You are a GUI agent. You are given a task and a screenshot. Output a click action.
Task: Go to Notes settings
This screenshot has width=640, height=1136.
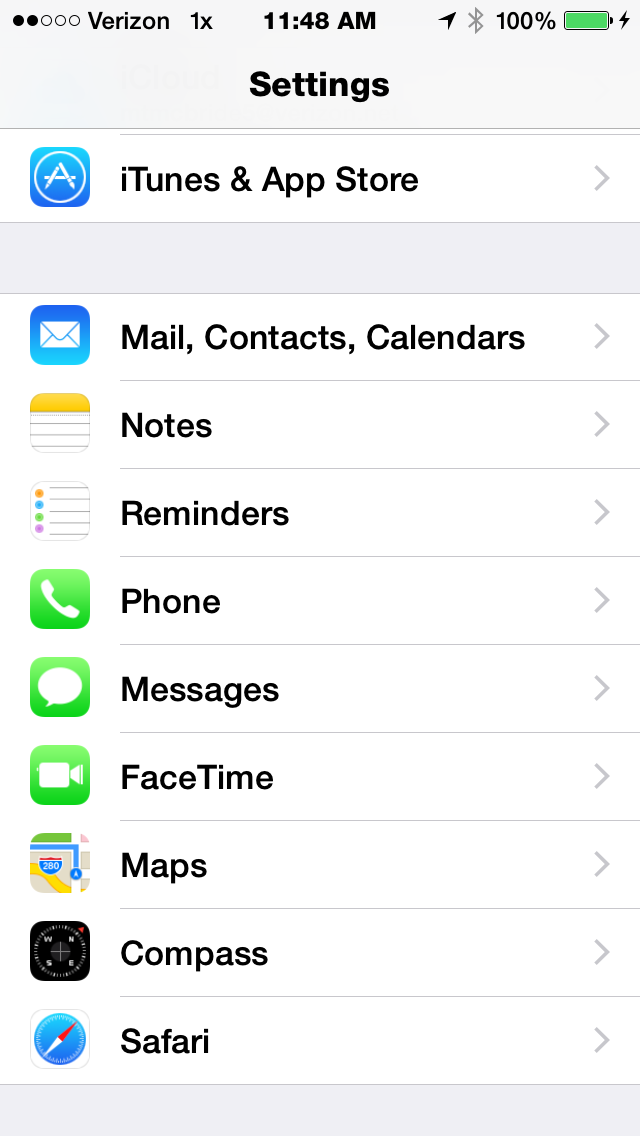click(320, 425)
